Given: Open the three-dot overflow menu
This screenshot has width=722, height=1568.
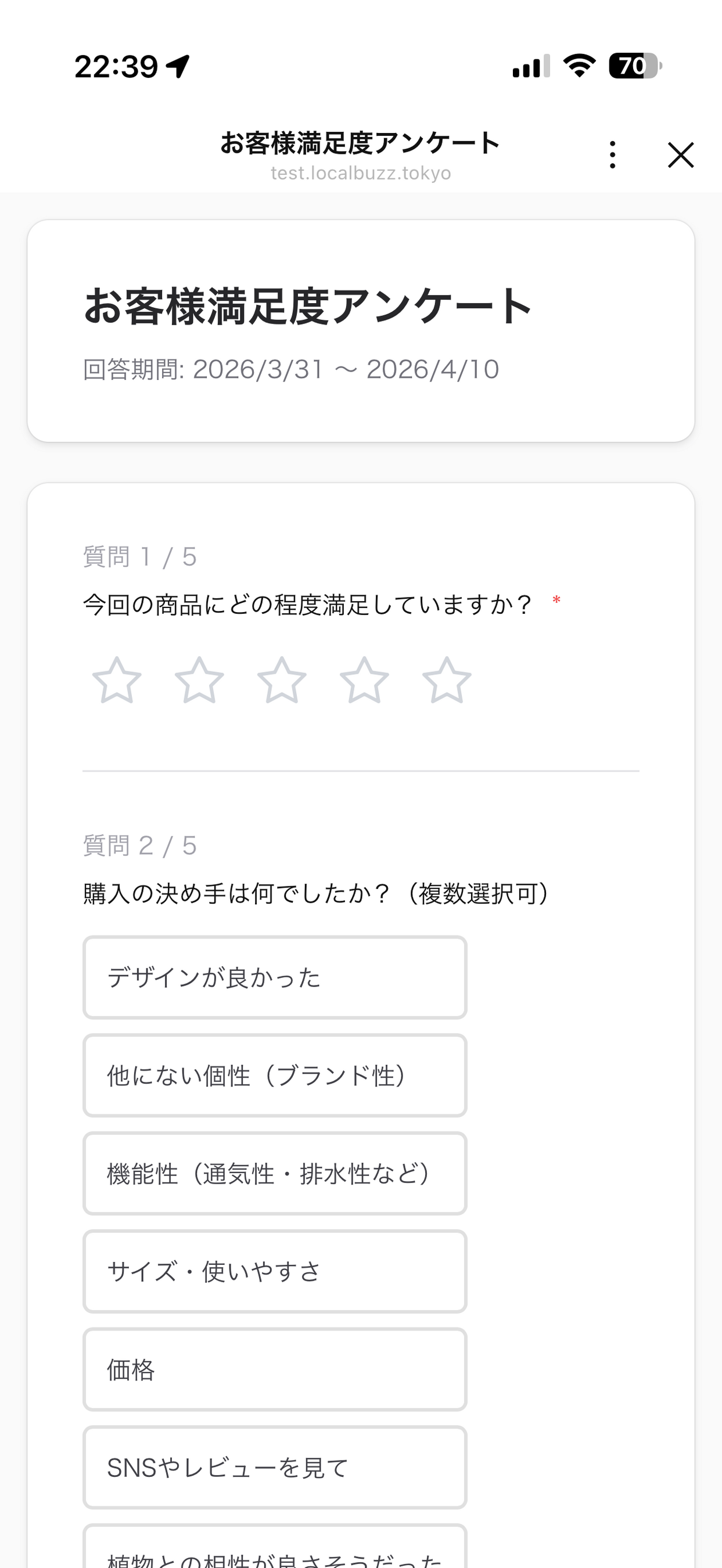Looking at the screenshot, I should click(612, 154).
